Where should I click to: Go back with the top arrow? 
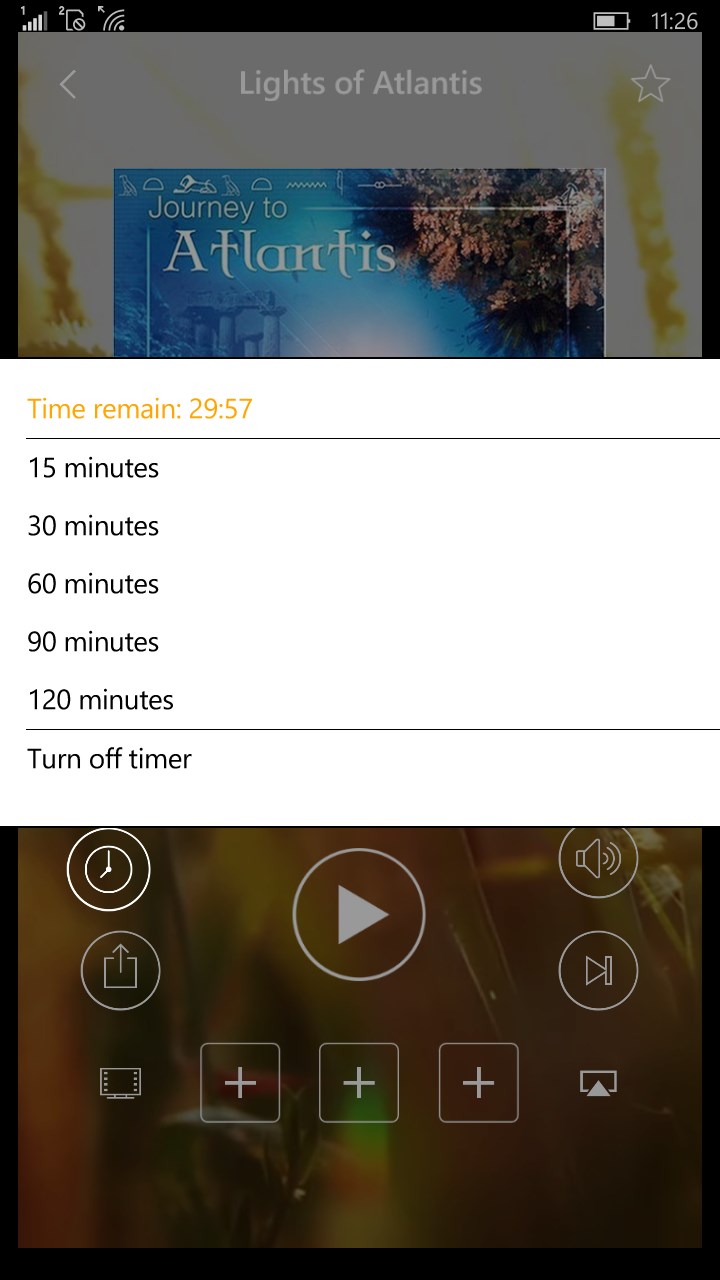click(x=68, y=84)
